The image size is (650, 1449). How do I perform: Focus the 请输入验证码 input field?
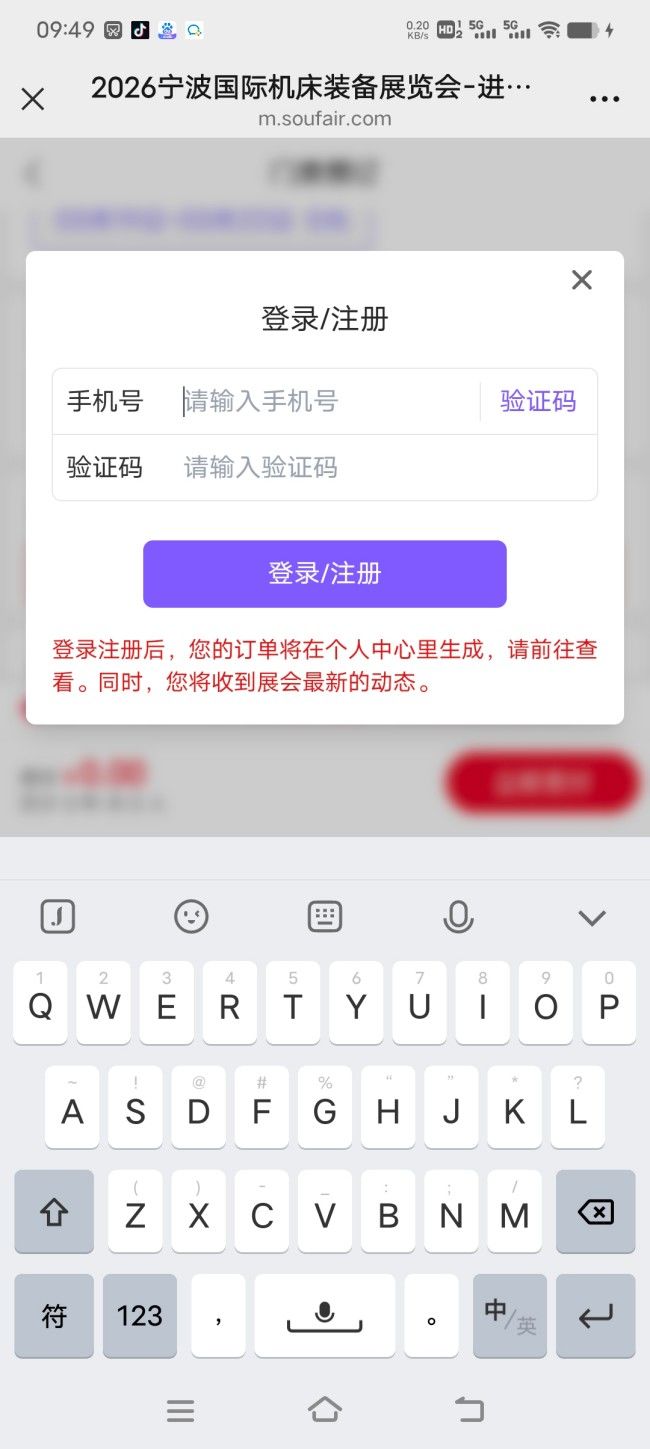pos(380,467)
